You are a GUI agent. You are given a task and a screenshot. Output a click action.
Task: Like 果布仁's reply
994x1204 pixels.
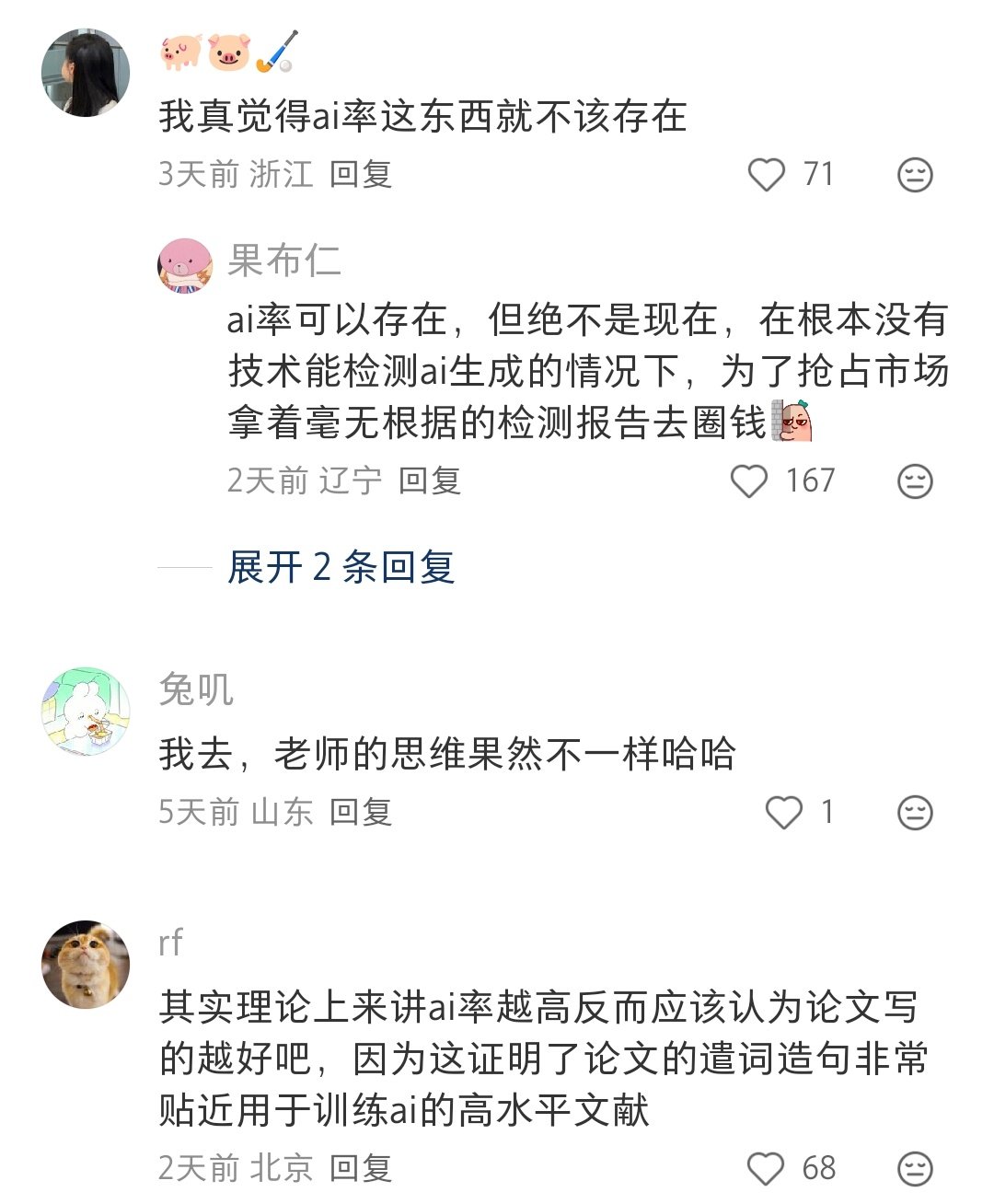point(748,480)
